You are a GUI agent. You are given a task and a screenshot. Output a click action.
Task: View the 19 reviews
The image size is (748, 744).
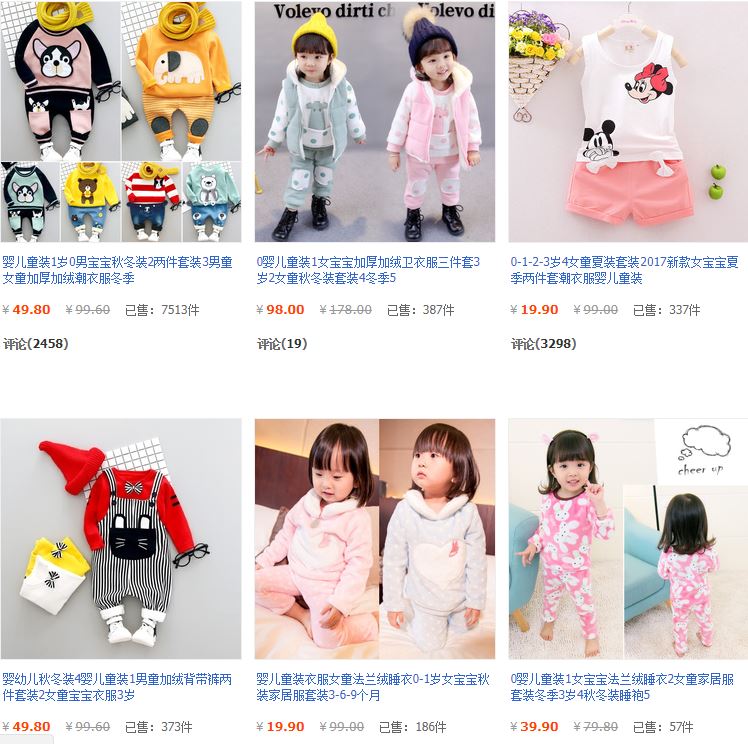(282, 344)
